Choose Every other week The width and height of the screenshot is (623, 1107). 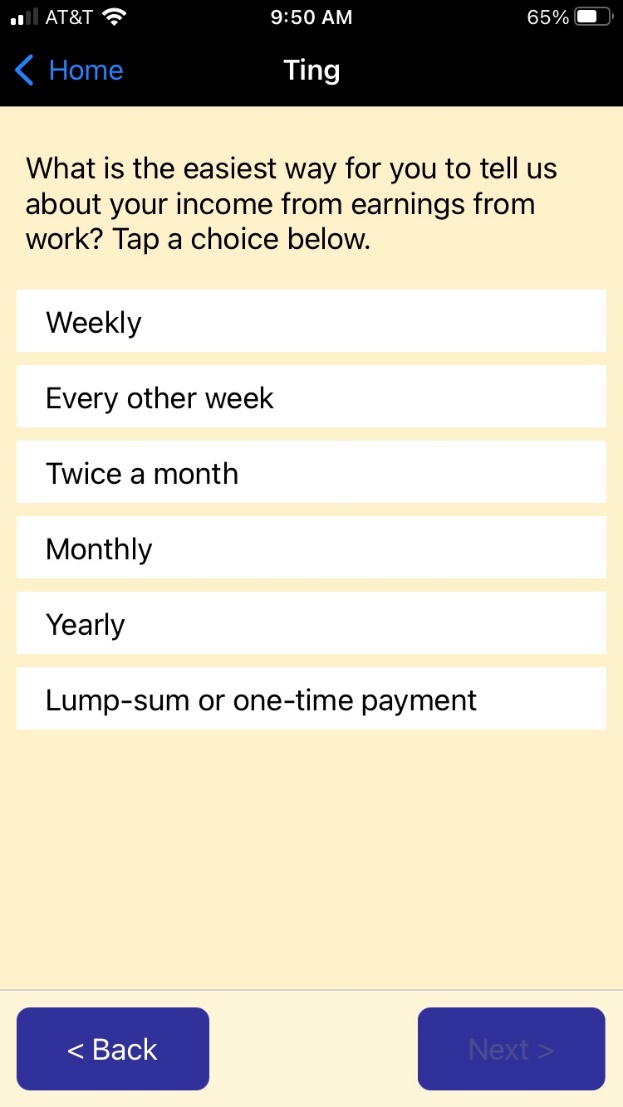coord(311,397)
